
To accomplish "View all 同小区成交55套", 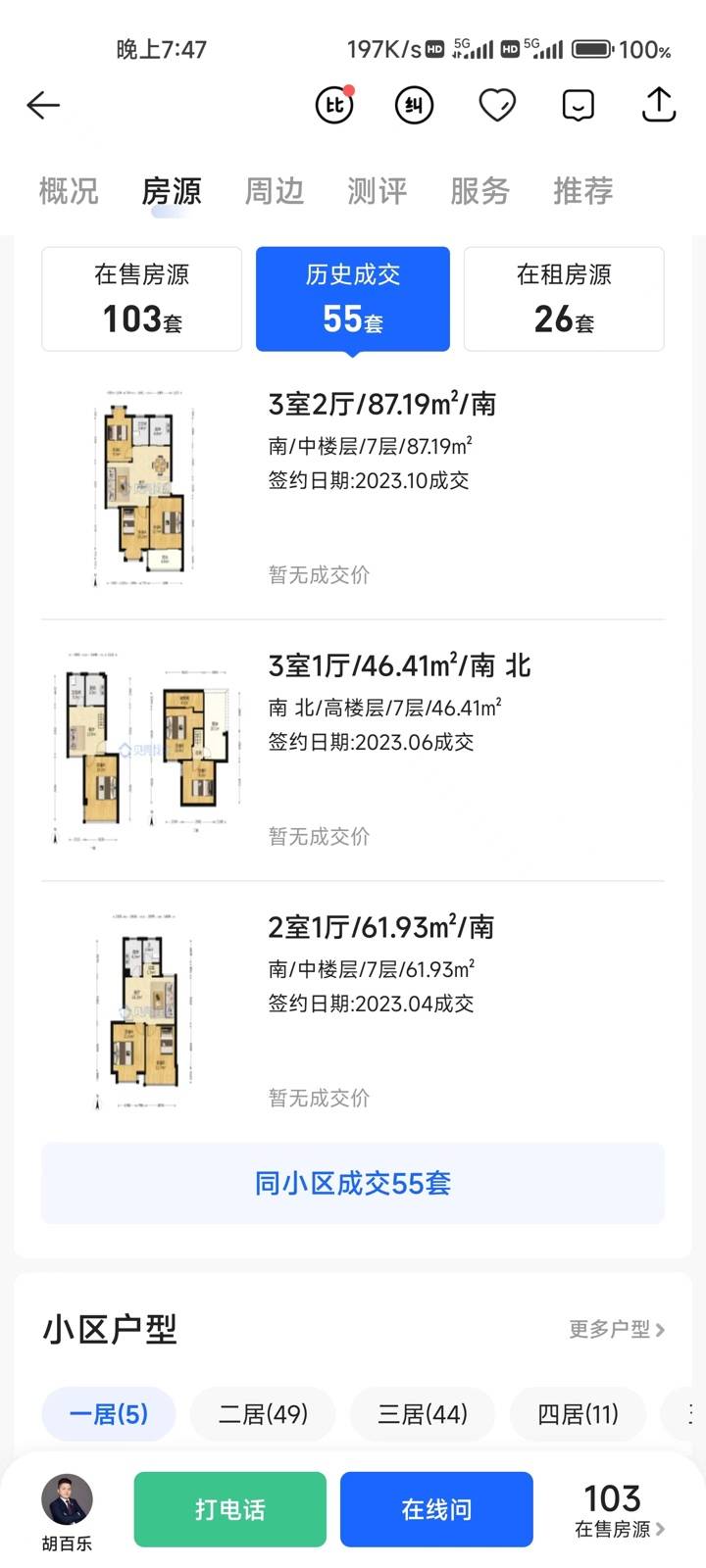I will 353,1183.
